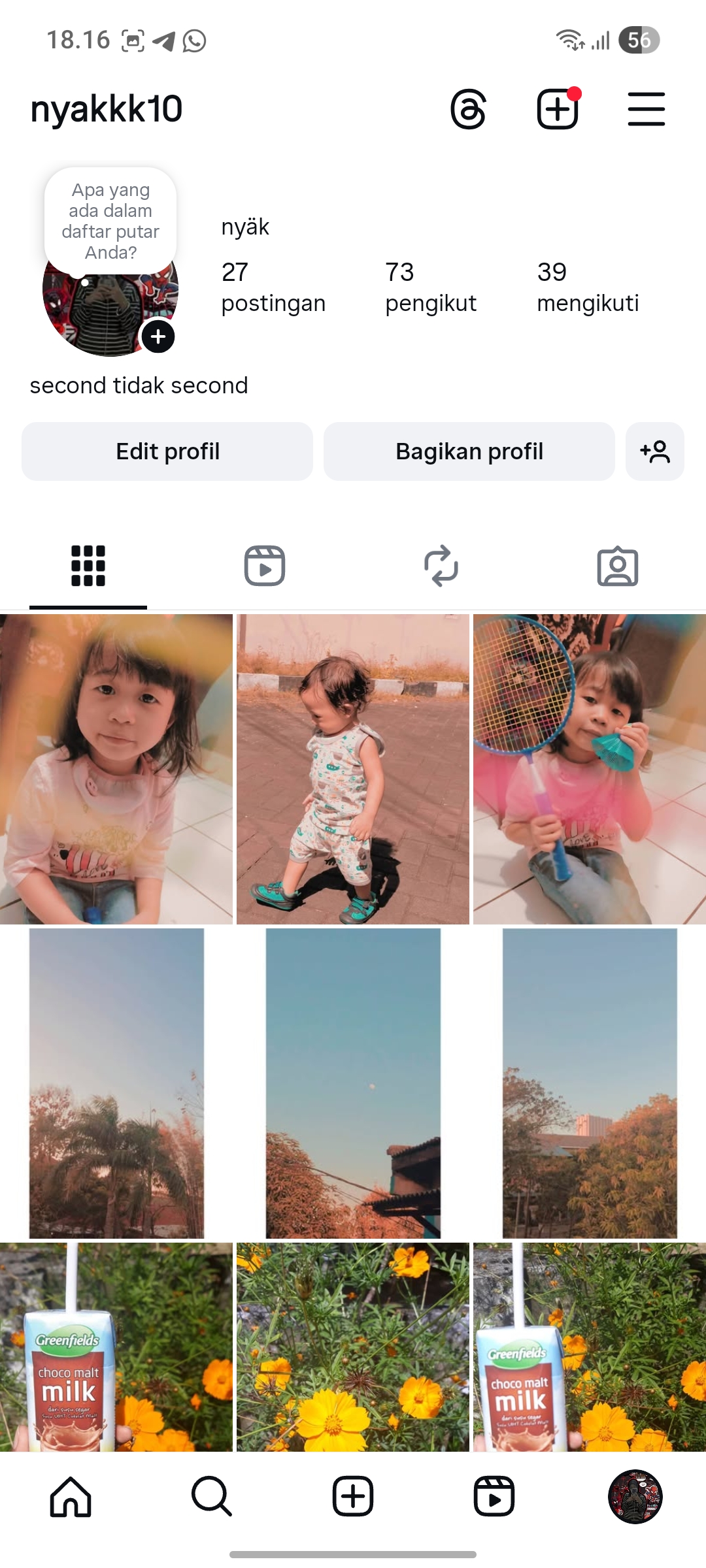Switch to the reposts tab
This screenshot has height=1568, width=706.
click(x=441, y=566)
